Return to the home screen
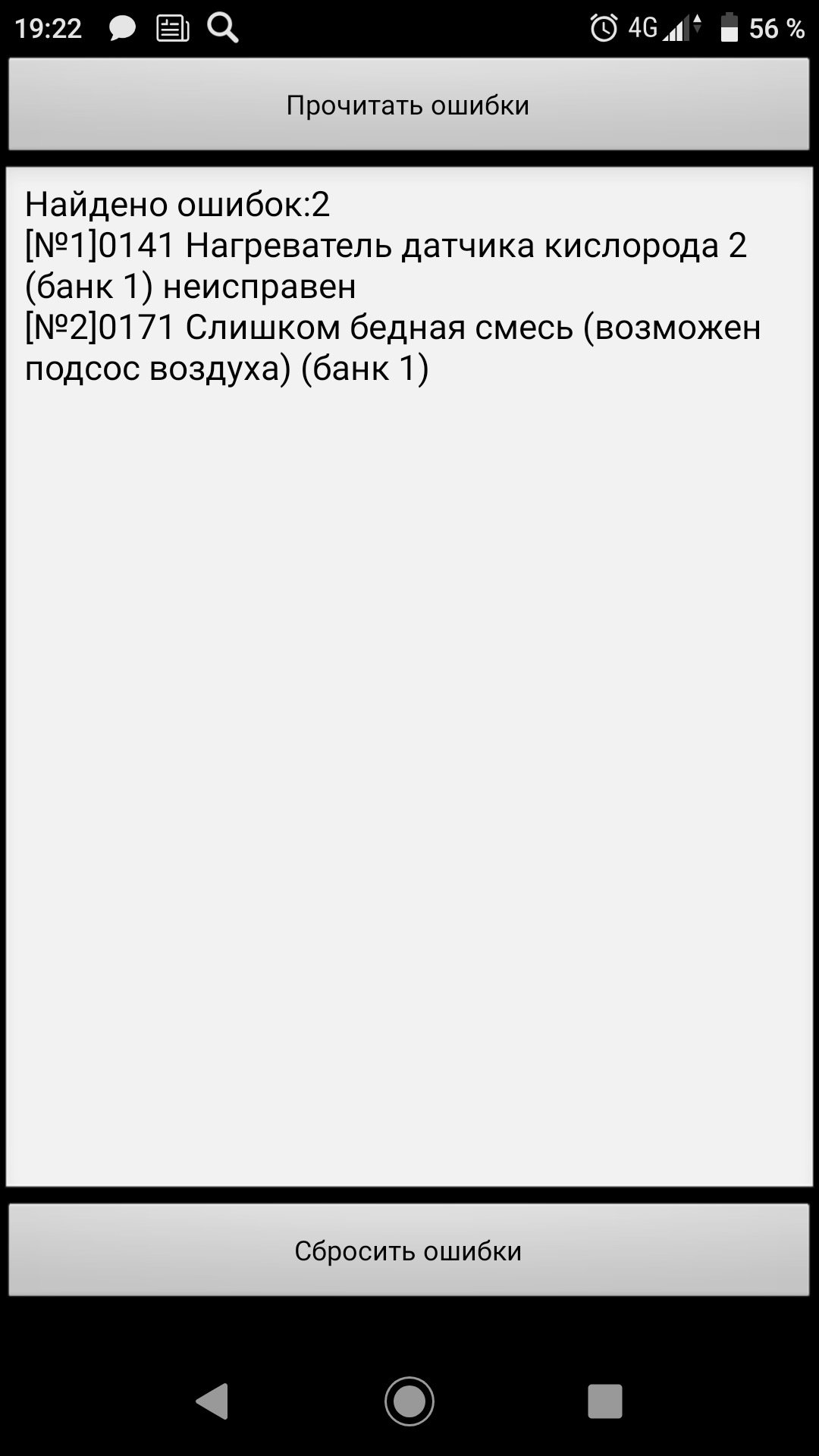Viewport: 819px width, 1456px height. [409, 1401]
